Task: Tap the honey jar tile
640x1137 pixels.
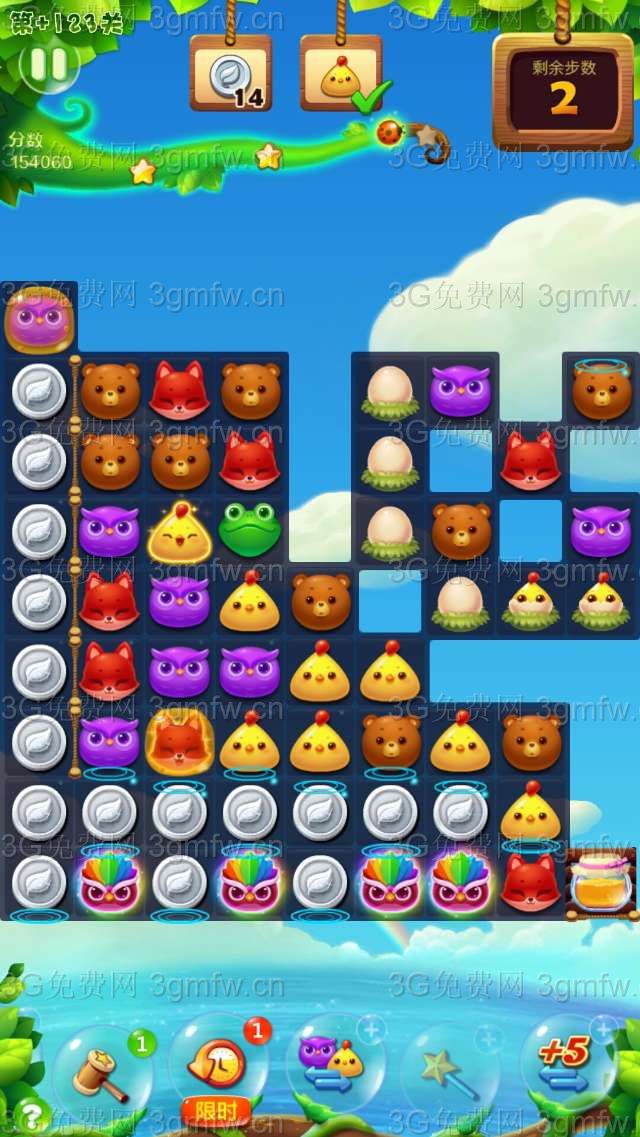Action: point(600,882)
